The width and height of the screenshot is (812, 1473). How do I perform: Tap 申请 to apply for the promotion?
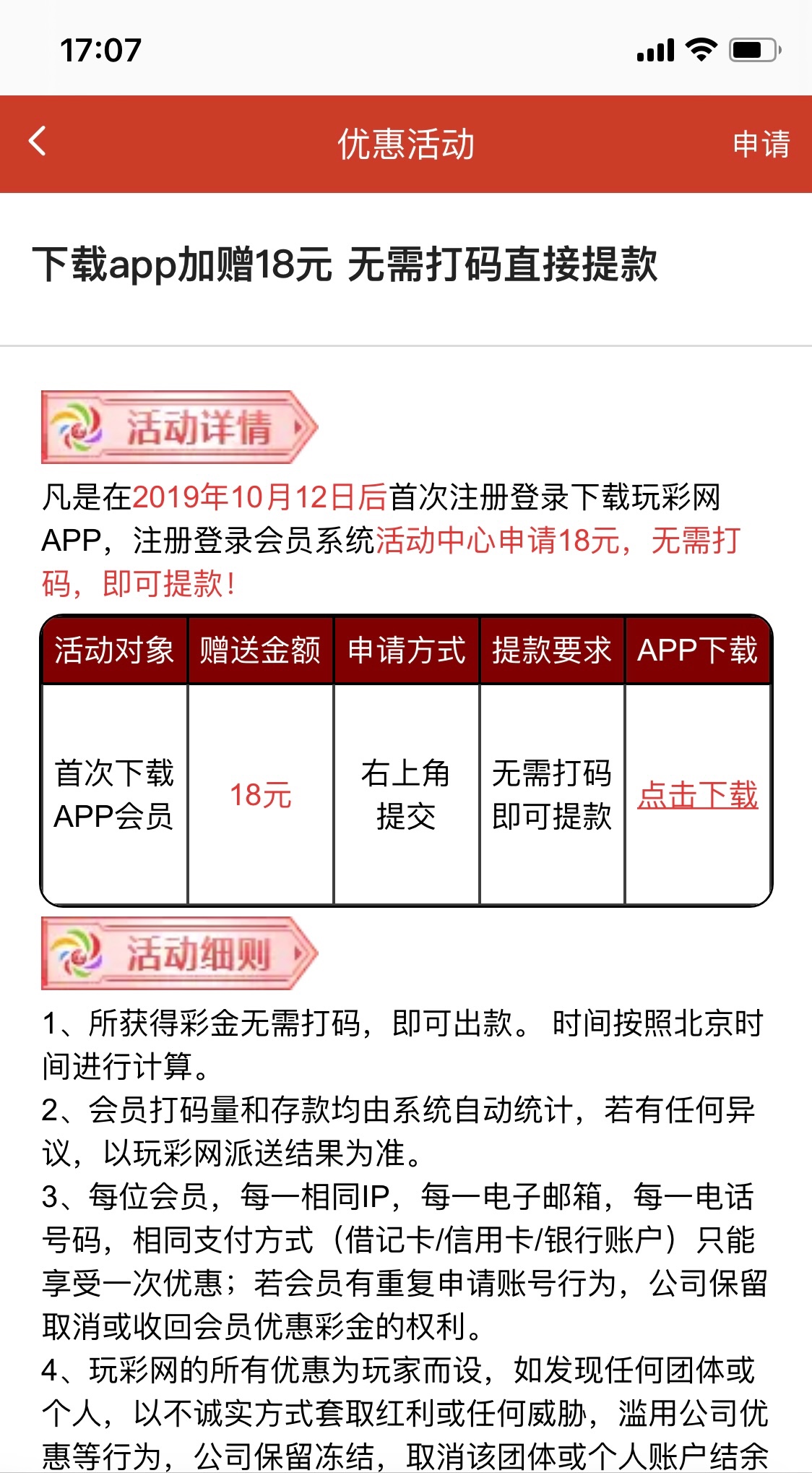click(761, 144)
